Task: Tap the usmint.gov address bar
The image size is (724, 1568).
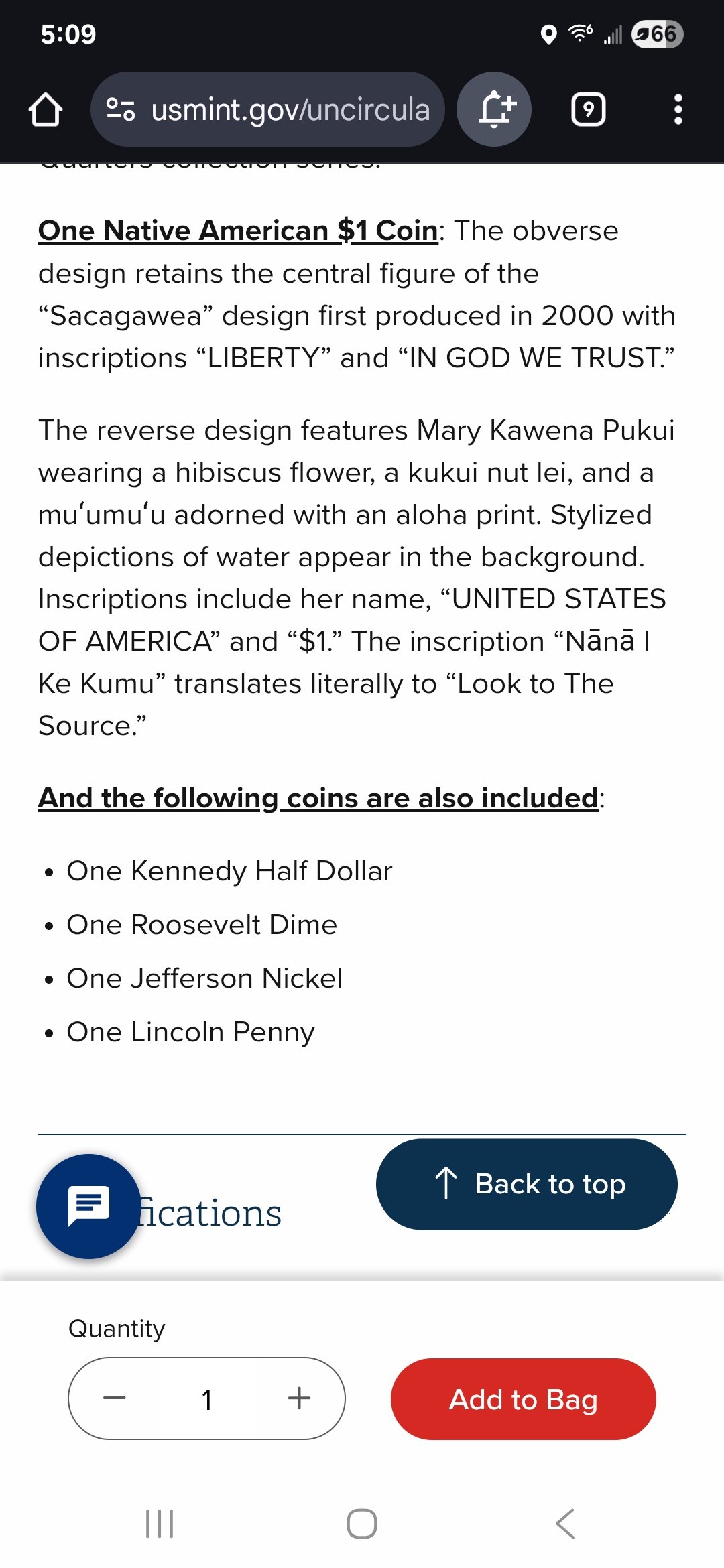Action: click(x=267, y=109)
